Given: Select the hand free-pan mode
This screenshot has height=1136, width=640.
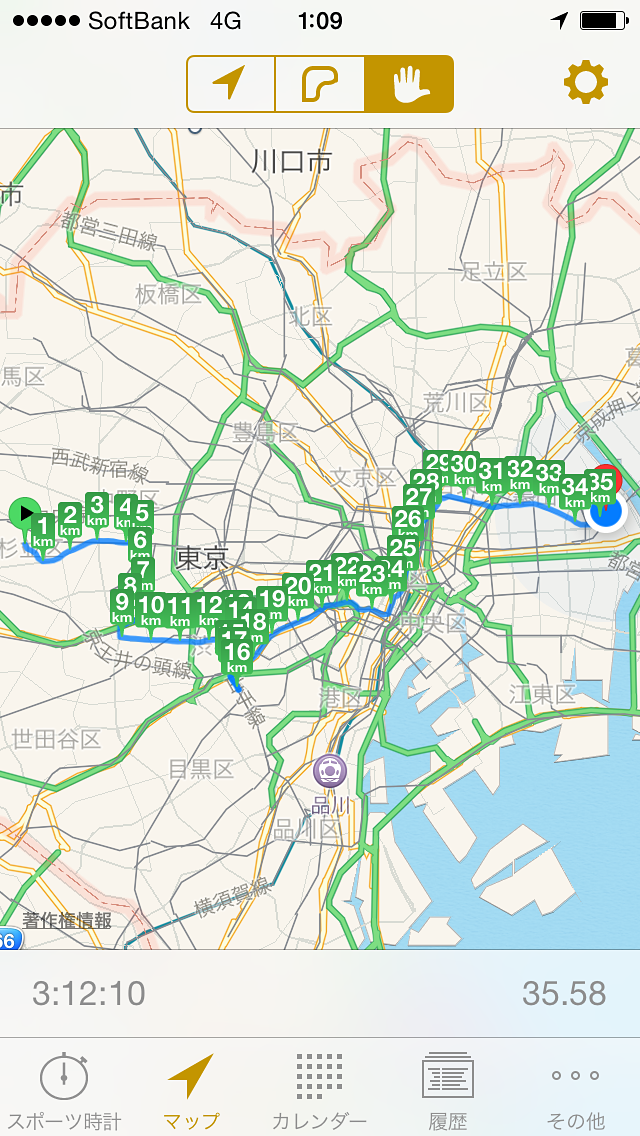Looking at the screenshot, I should 409,83.
